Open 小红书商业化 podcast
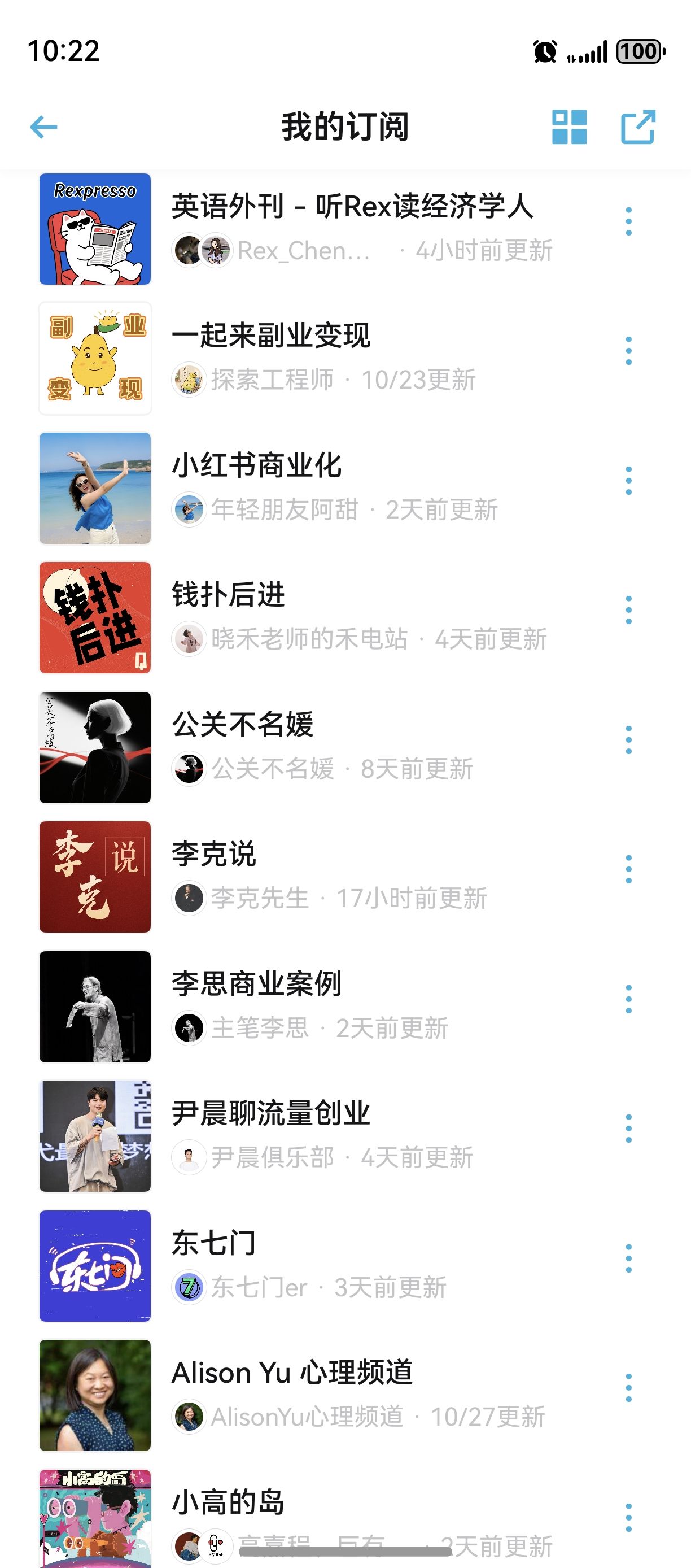This screenshot has width=691, height=1568. point(256,465)
